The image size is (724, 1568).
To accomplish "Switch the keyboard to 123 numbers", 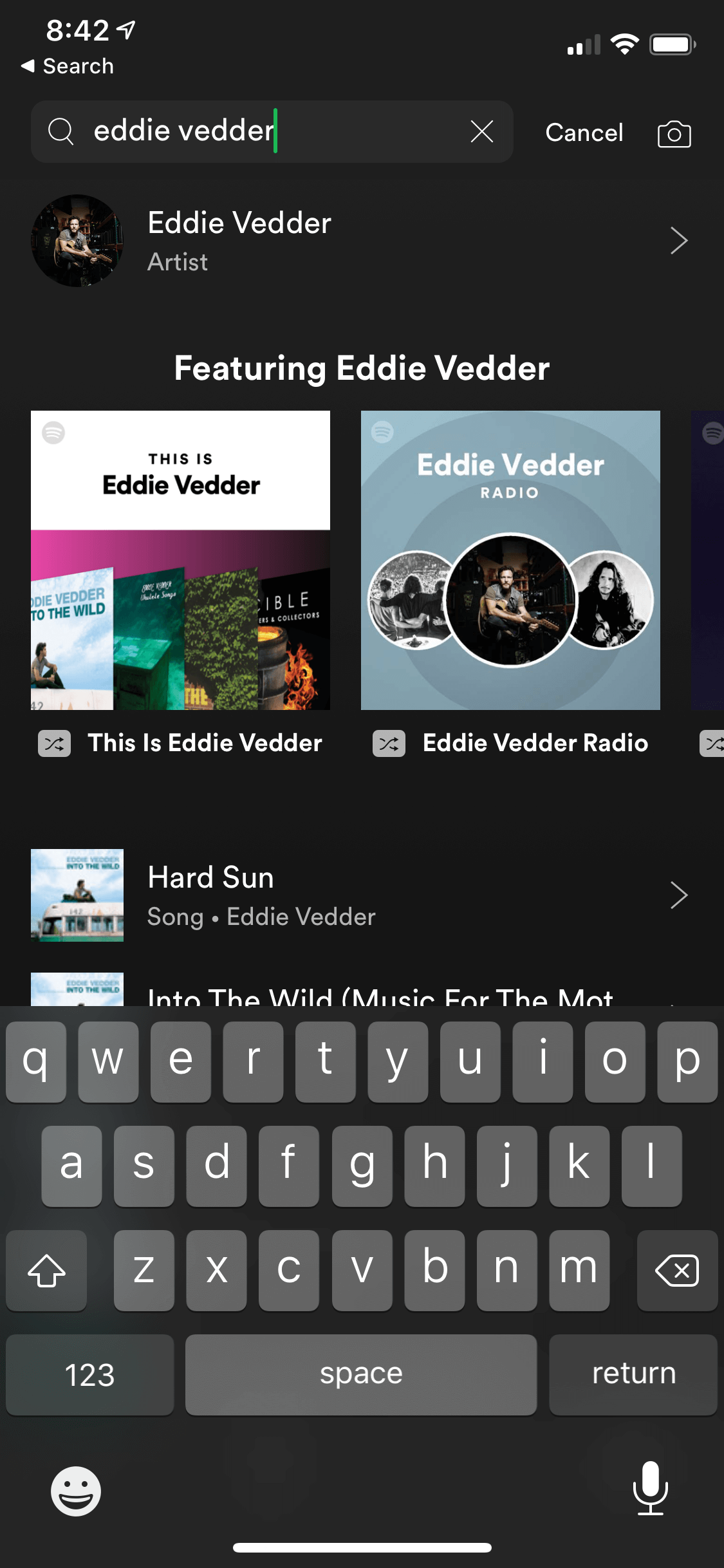I will (89, 1374).
